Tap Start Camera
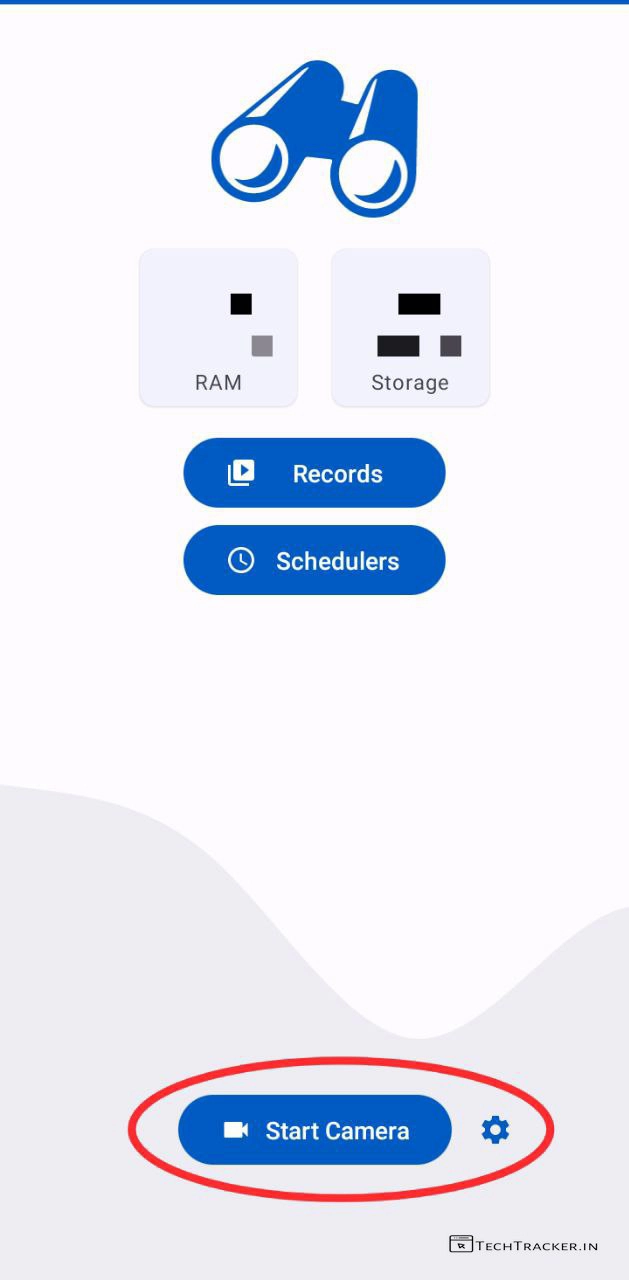The image size is (629, 1280). [315, 1130]
